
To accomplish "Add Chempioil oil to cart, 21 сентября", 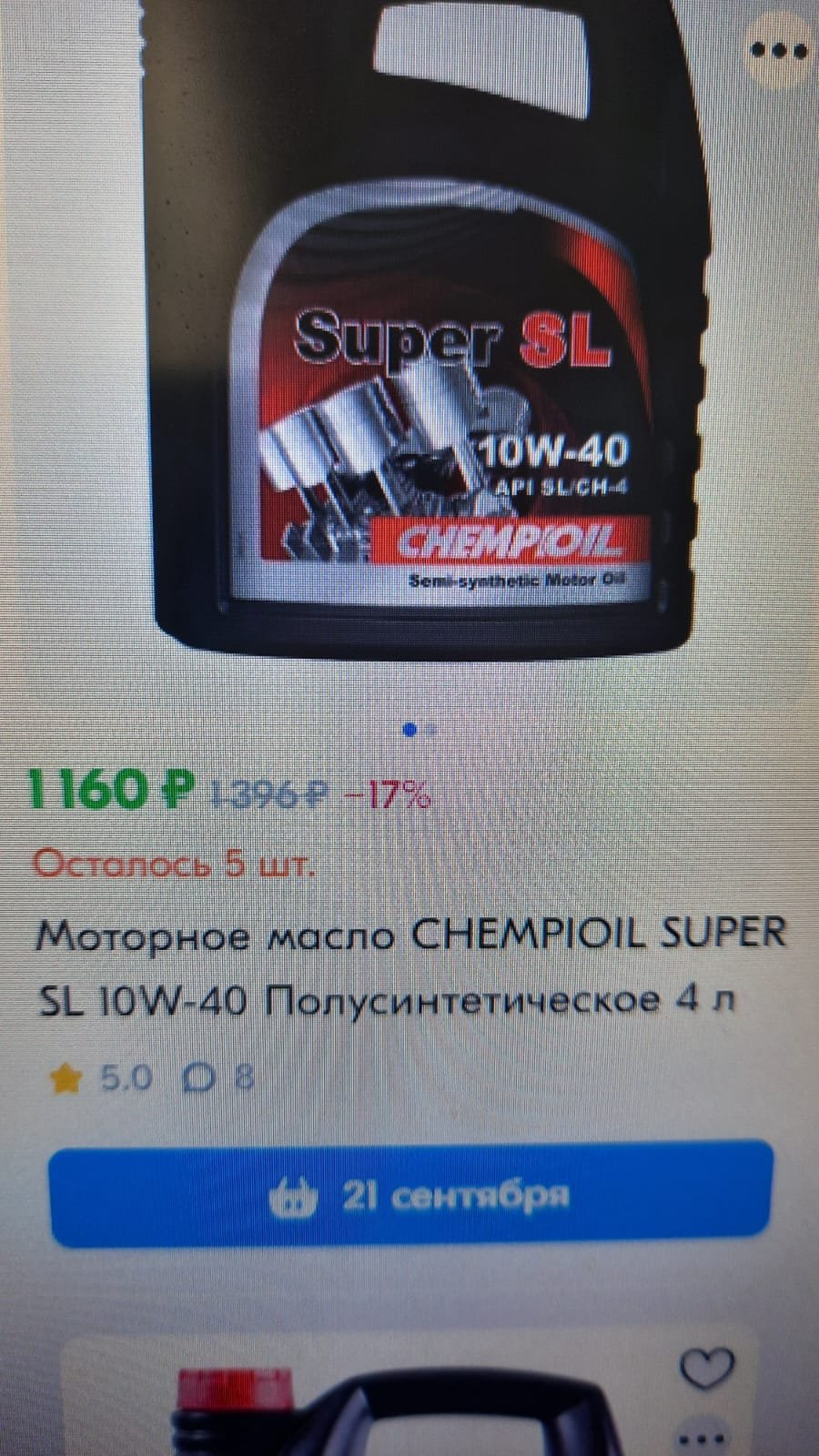I will pos(411,1193).
